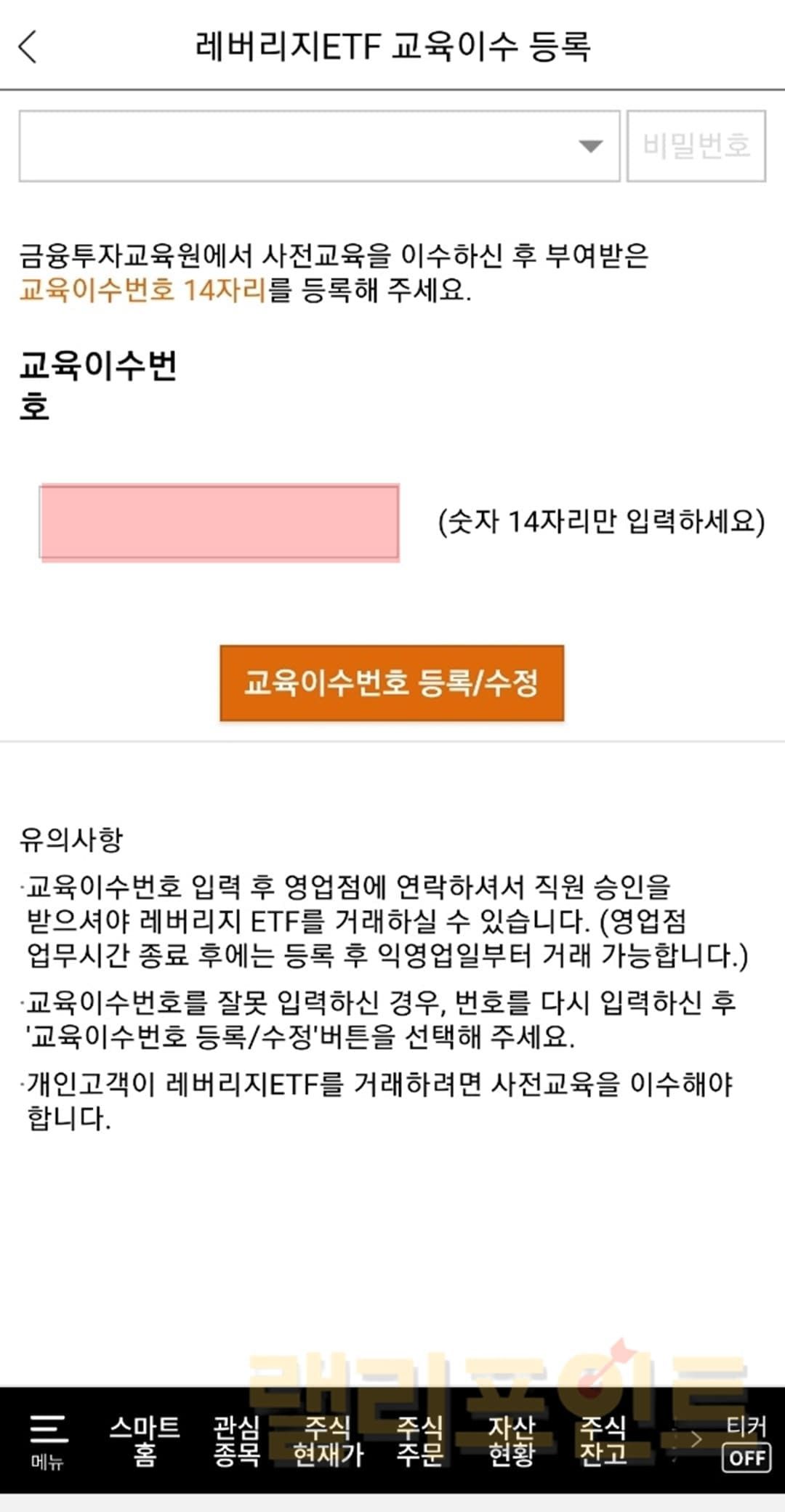Go back with the top arrow
This screenshot has height=1512, width=785.
(x=28, y=47)
